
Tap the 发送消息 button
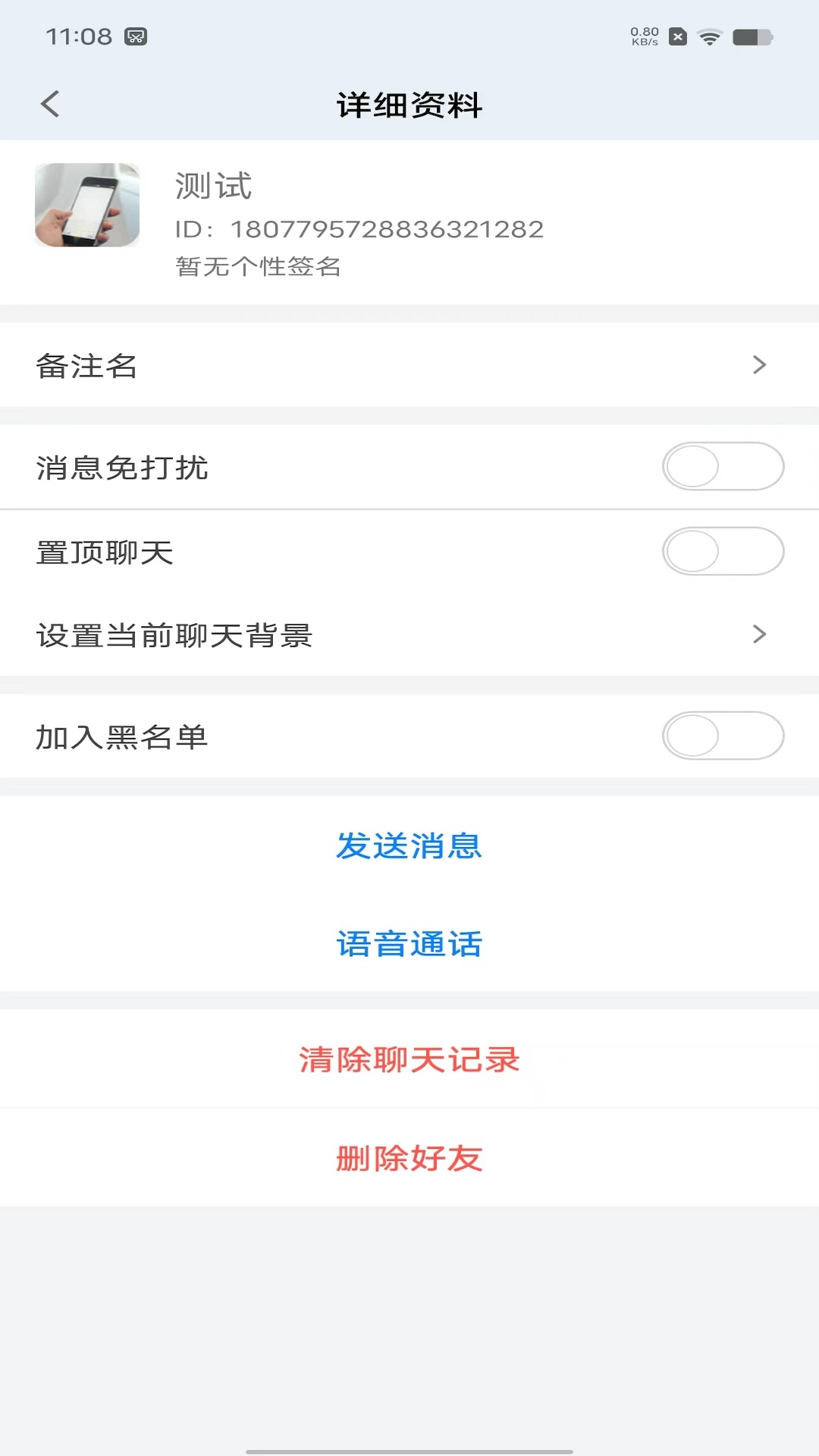coord(409,846)
